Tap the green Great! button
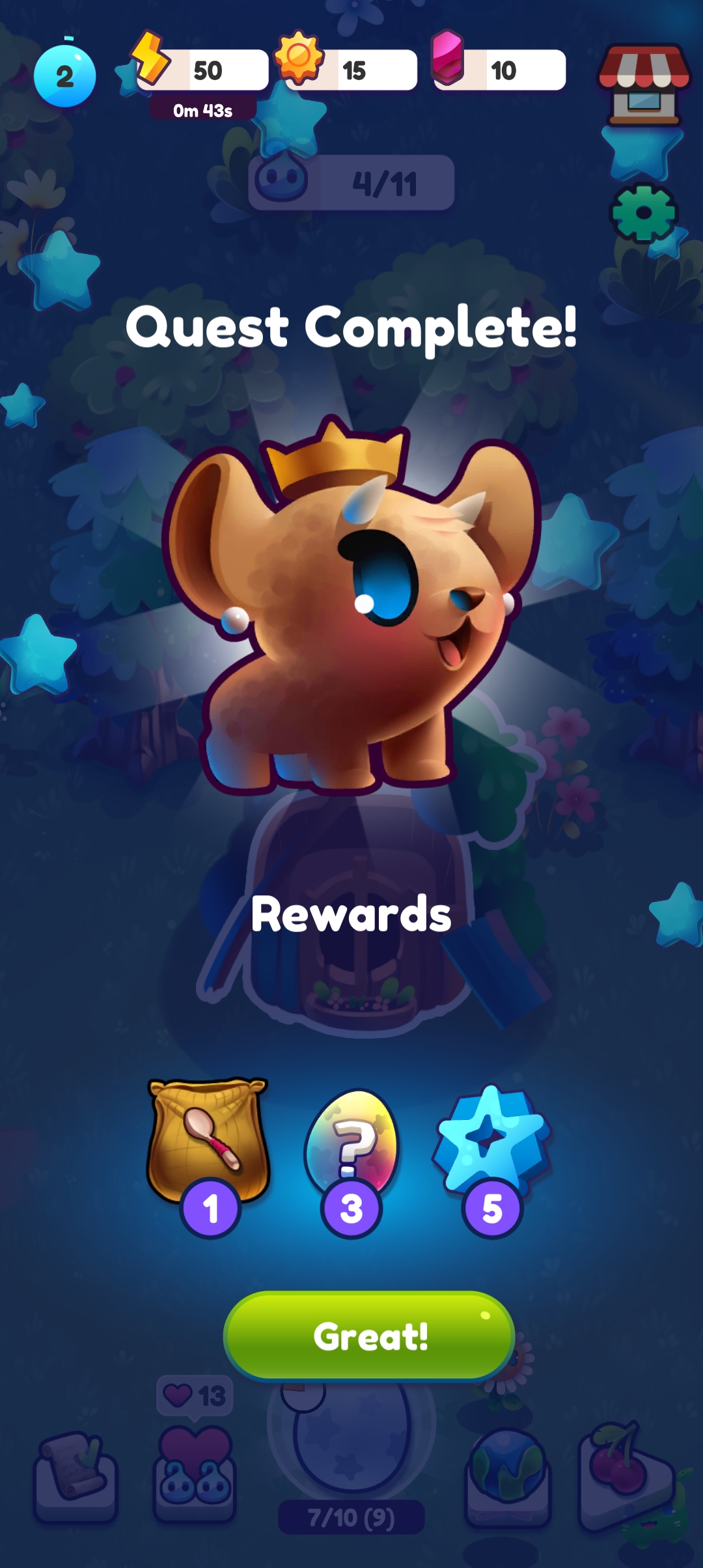Image resolution: width=703 pixels, height=1568 pixels. click(x=369, y=1336)
